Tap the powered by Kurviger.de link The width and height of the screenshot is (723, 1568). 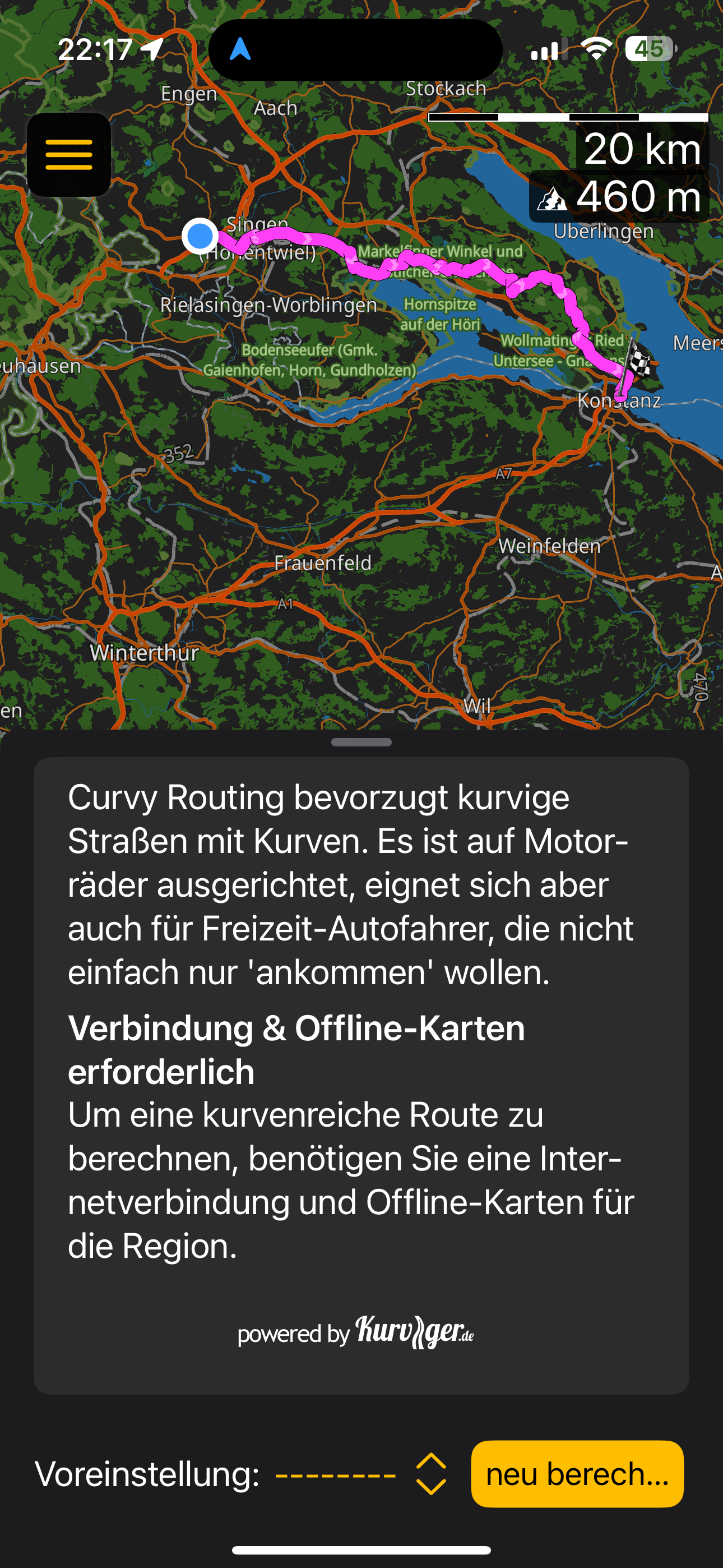(x=356, y=1333)
